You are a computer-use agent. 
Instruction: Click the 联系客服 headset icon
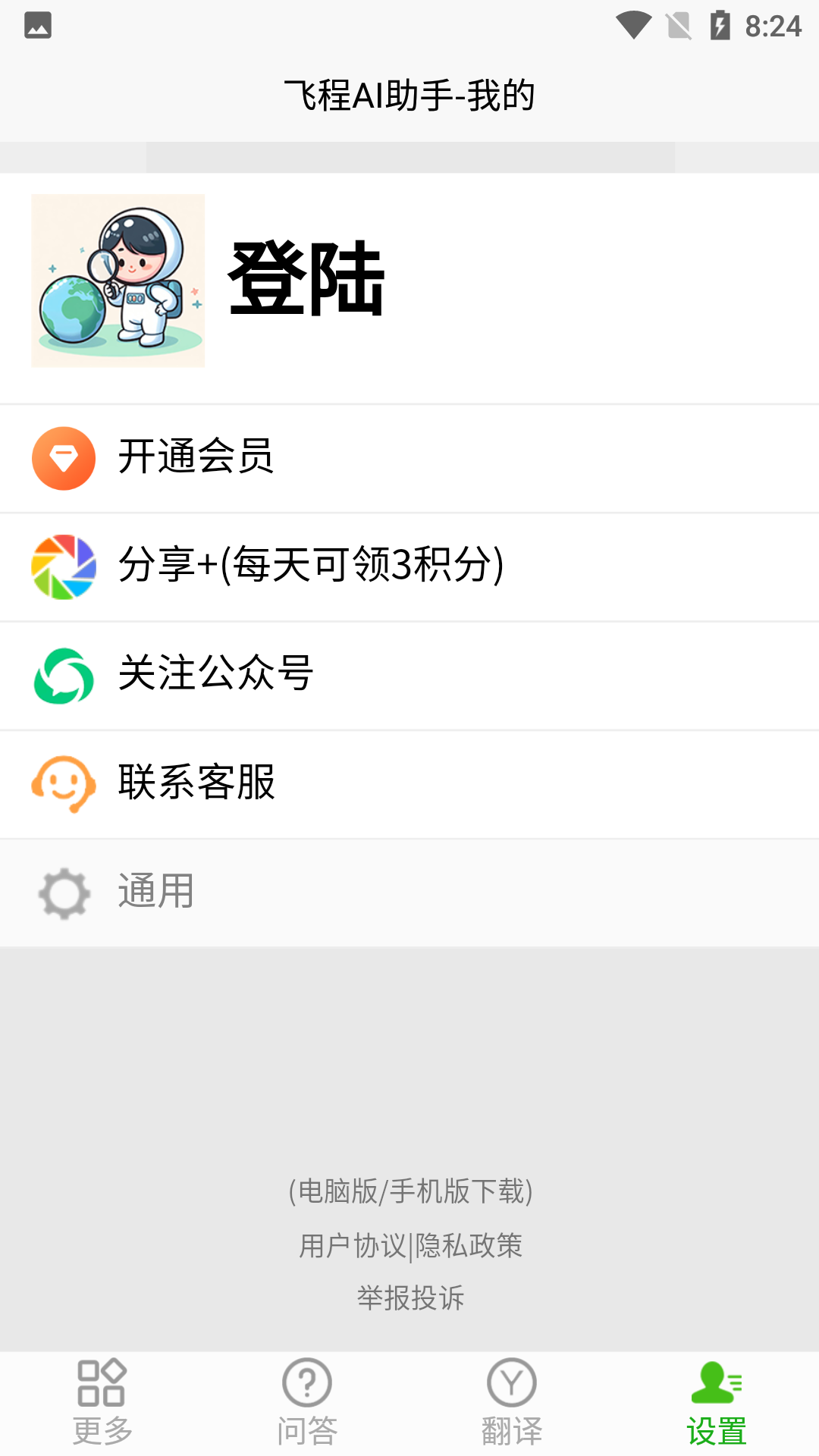pyautogui.click(x=64, y=785)
